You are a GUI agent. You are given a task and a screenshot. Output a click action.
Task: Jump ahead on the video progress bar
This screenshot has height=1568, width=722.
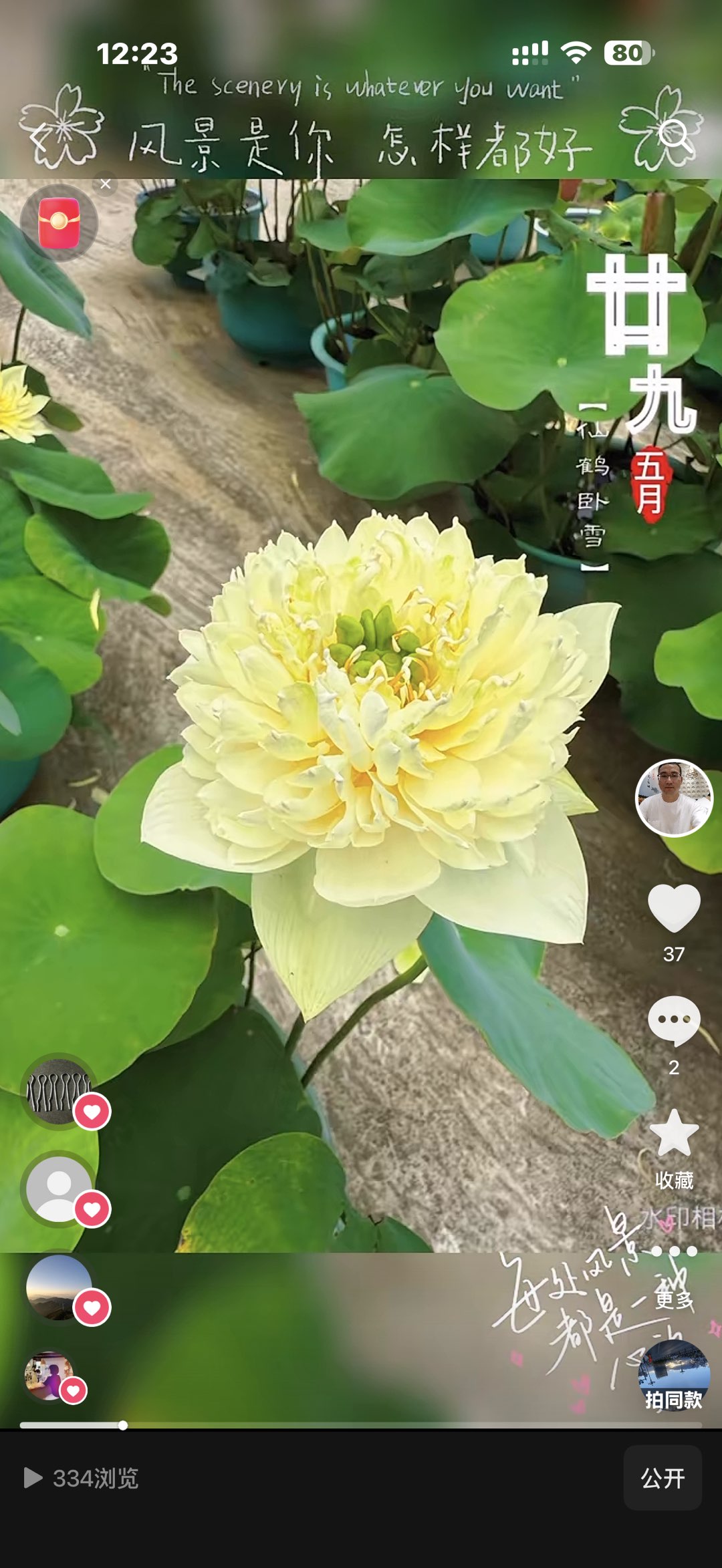[401, 1425]
